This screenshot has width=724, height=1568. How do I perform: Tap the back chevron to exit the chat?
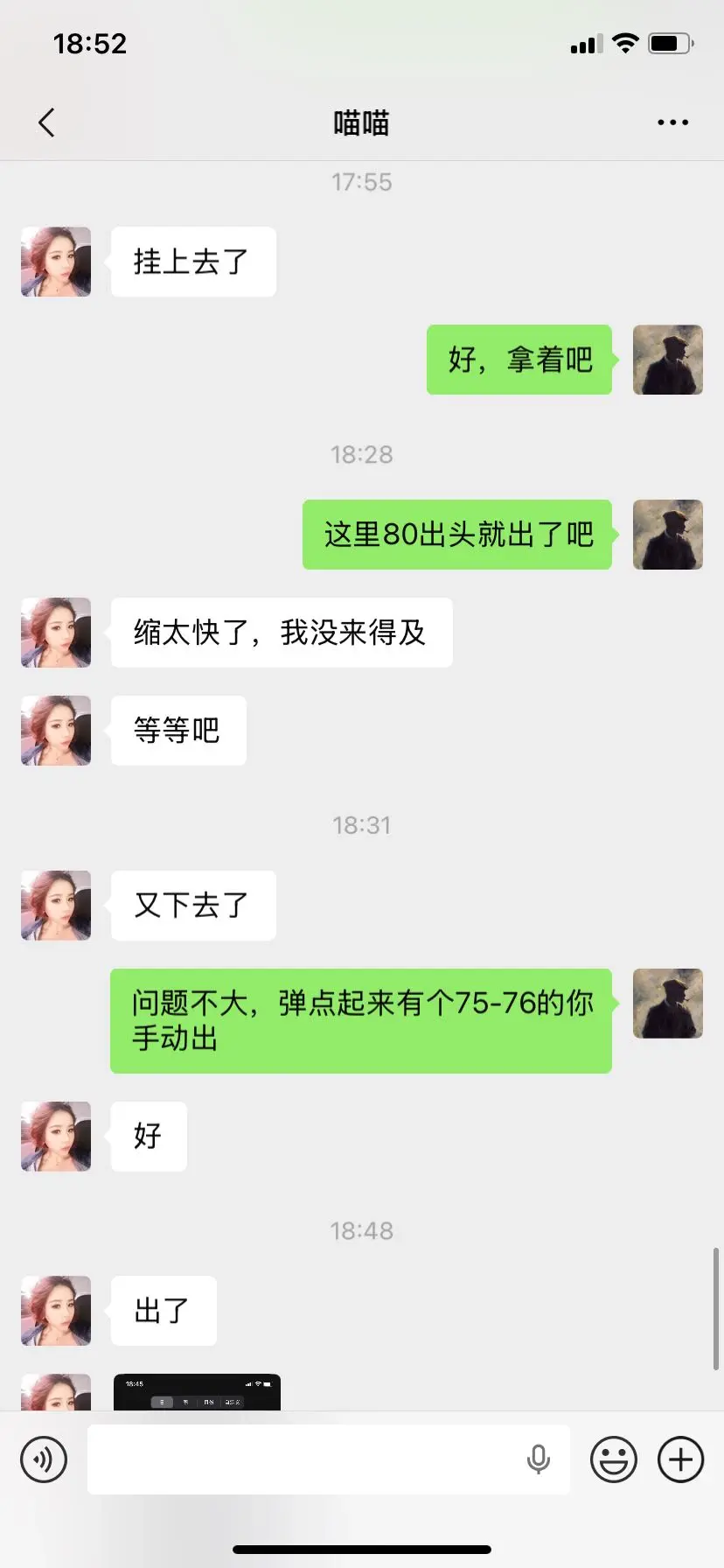(45, 122)
